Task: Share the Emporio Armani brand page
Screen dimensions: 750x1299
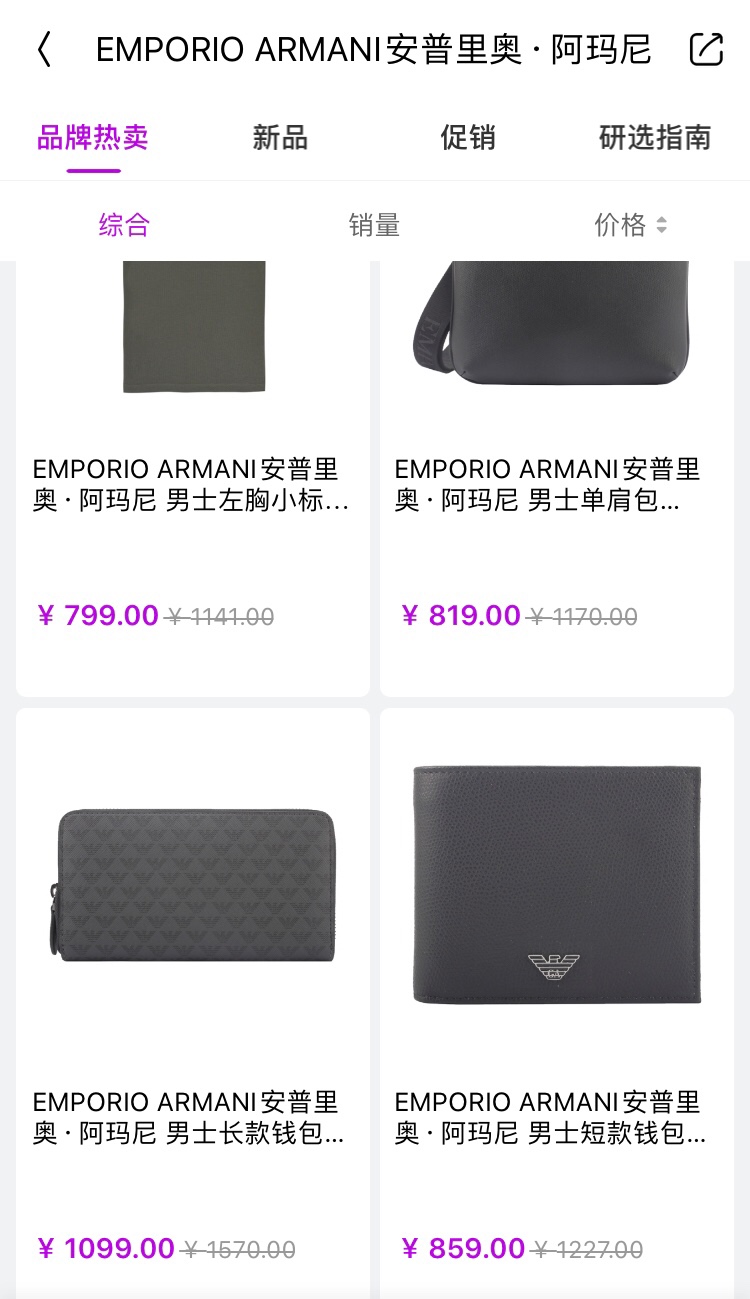Action: pyautogui.click(x=706, y=49)
